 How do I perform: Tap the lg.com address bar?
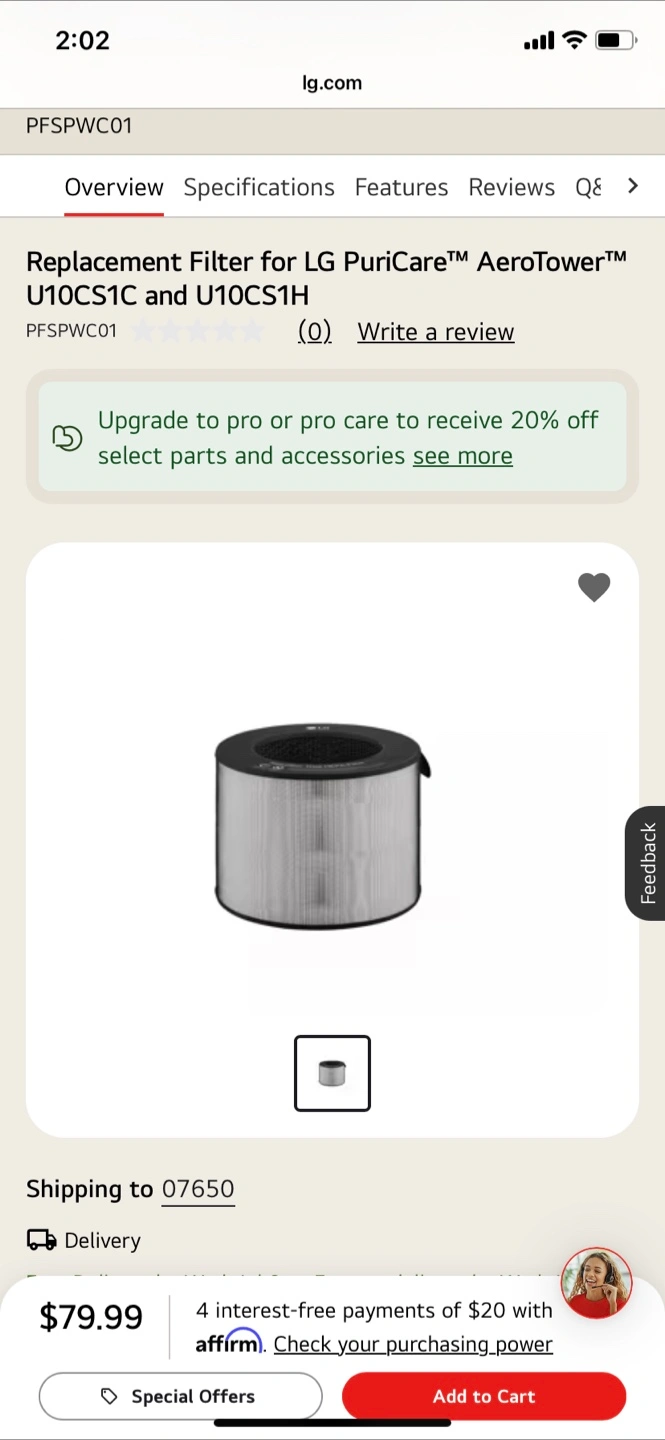coord(332,83)
